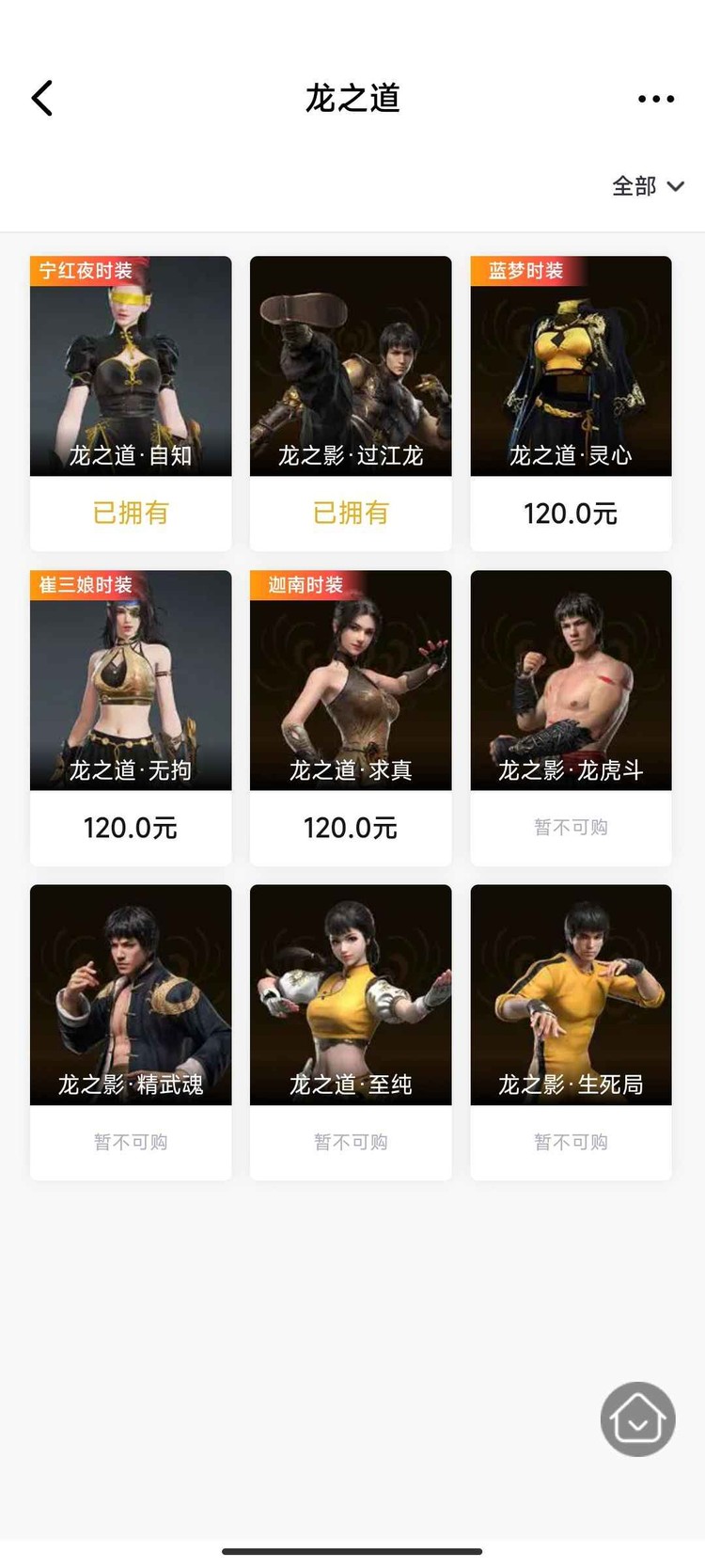This screenshot has width=705, height=1568.
Task: Tap the back arrow icon
Action: (x=41, y=98)
